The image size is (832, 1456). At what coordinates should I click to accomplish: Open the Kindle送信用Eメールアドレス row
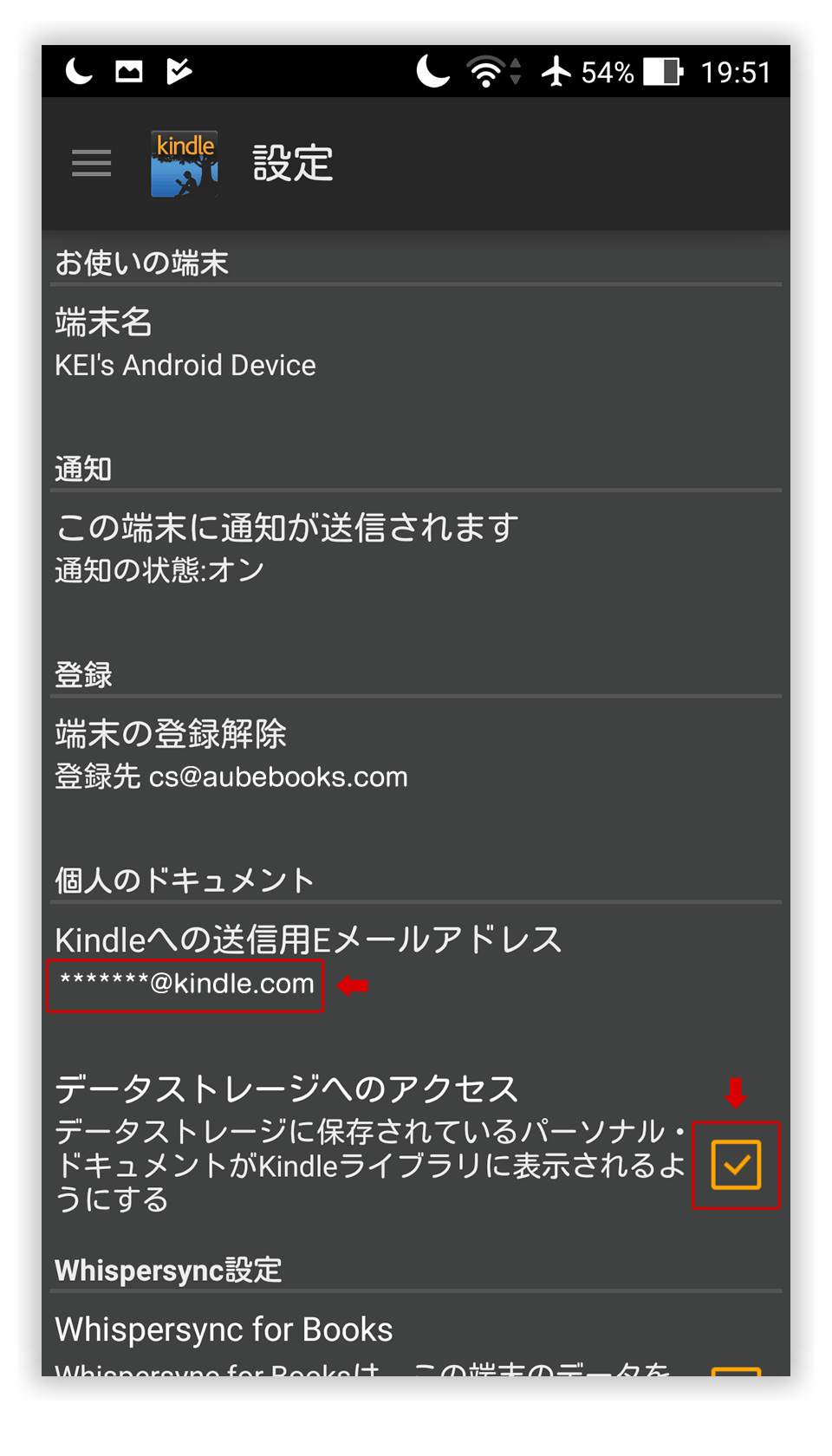pyautogui.click(x=416, y=962)
